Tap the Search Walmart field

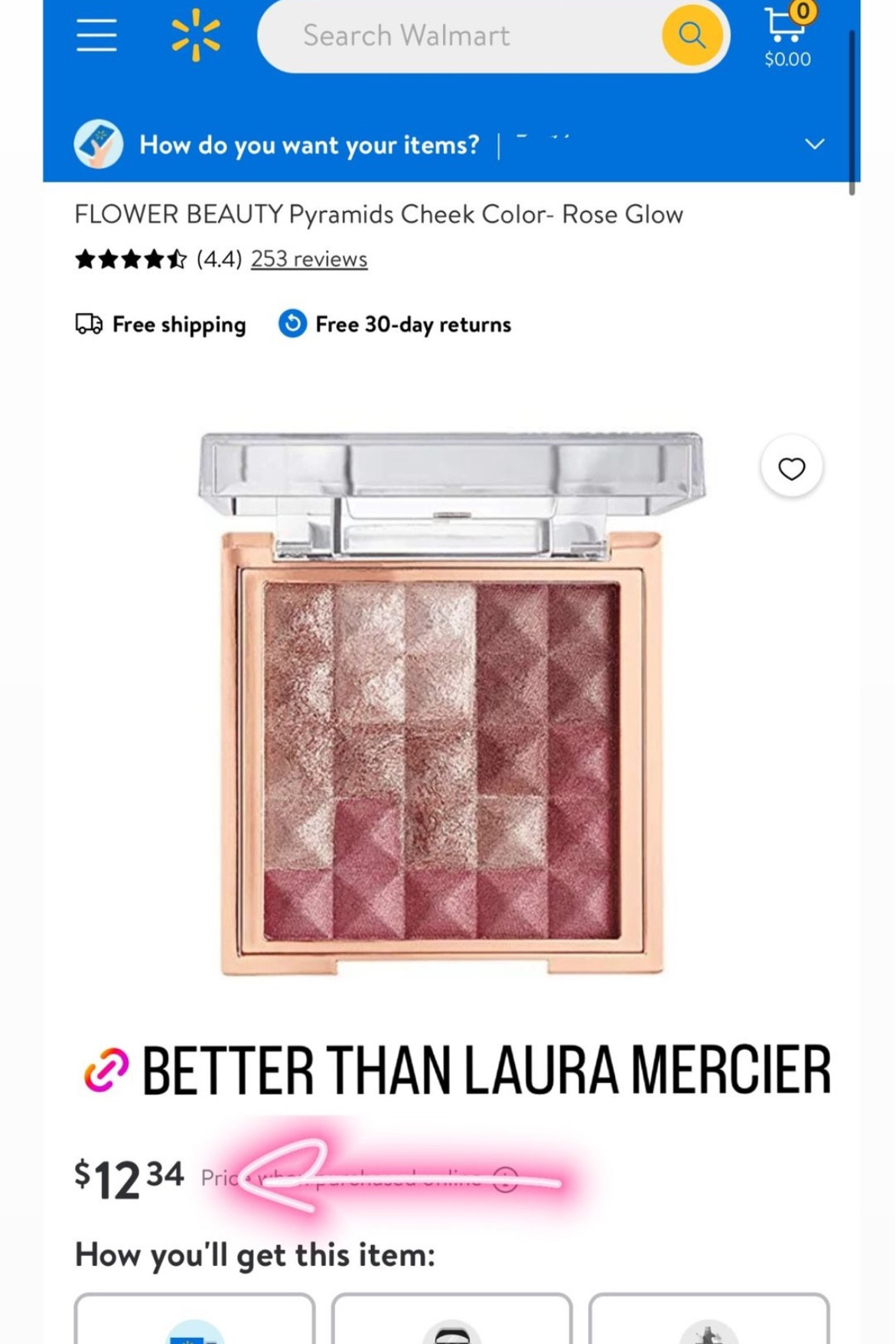[459, 35]
